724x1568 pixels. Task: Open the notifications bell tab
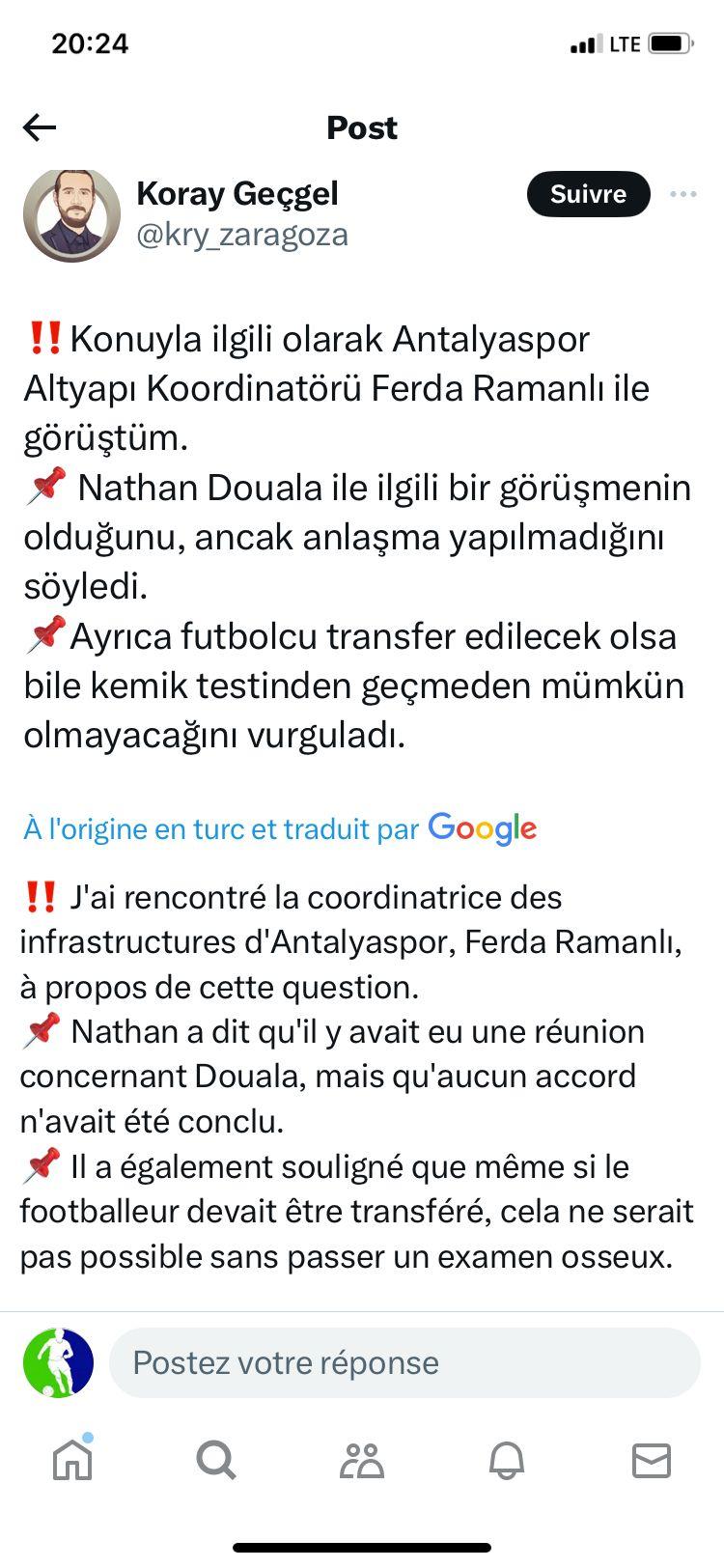[507, 1460]
